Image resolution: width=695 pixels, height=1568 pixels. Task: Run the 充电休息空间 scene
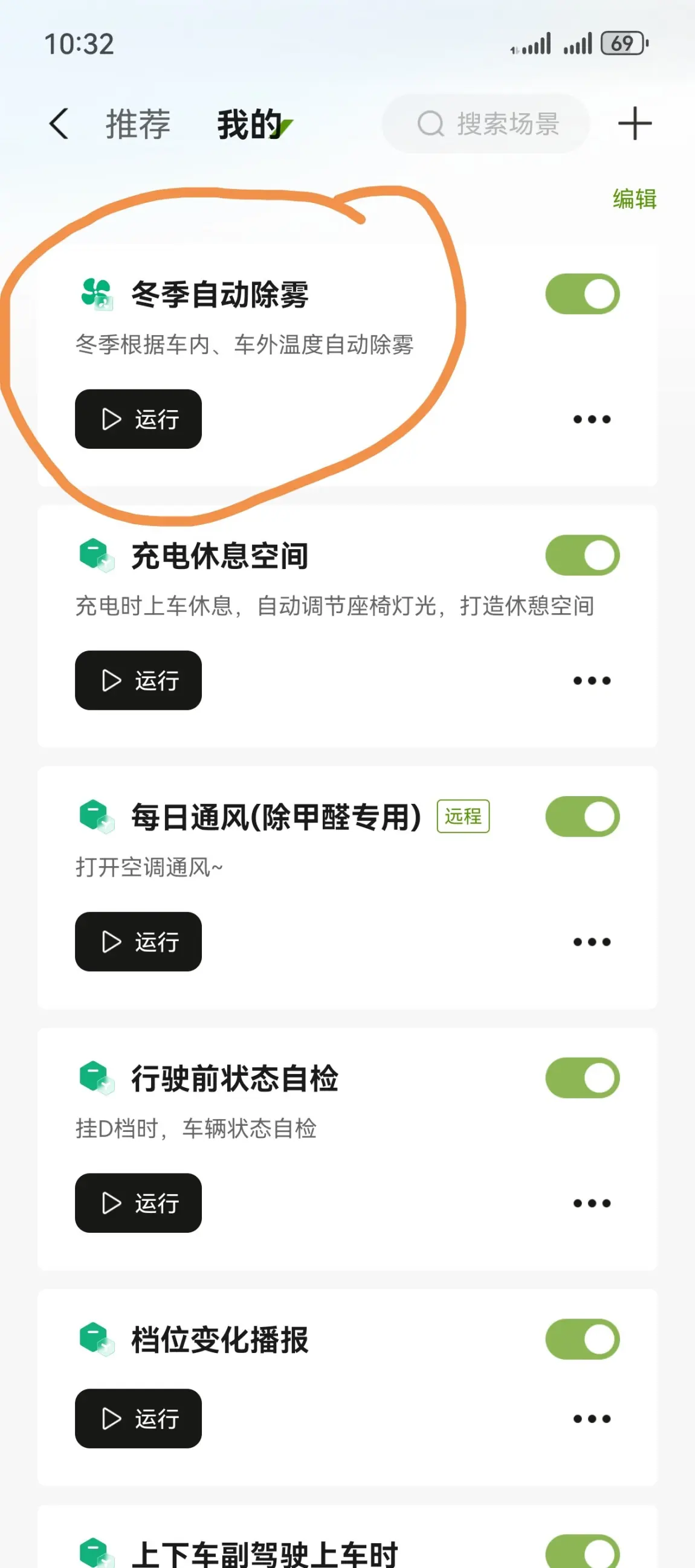(138, 680)
